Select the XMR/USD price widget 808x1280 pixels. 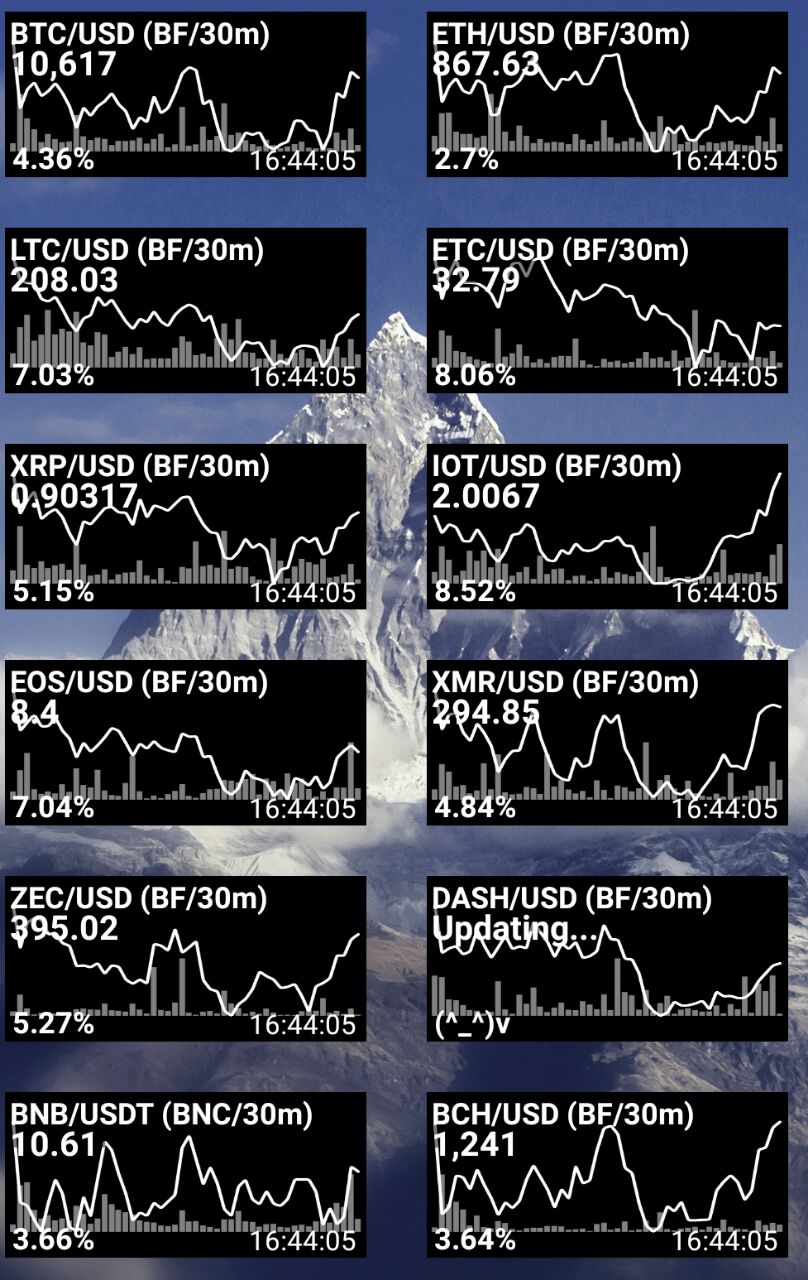[607, 742]
